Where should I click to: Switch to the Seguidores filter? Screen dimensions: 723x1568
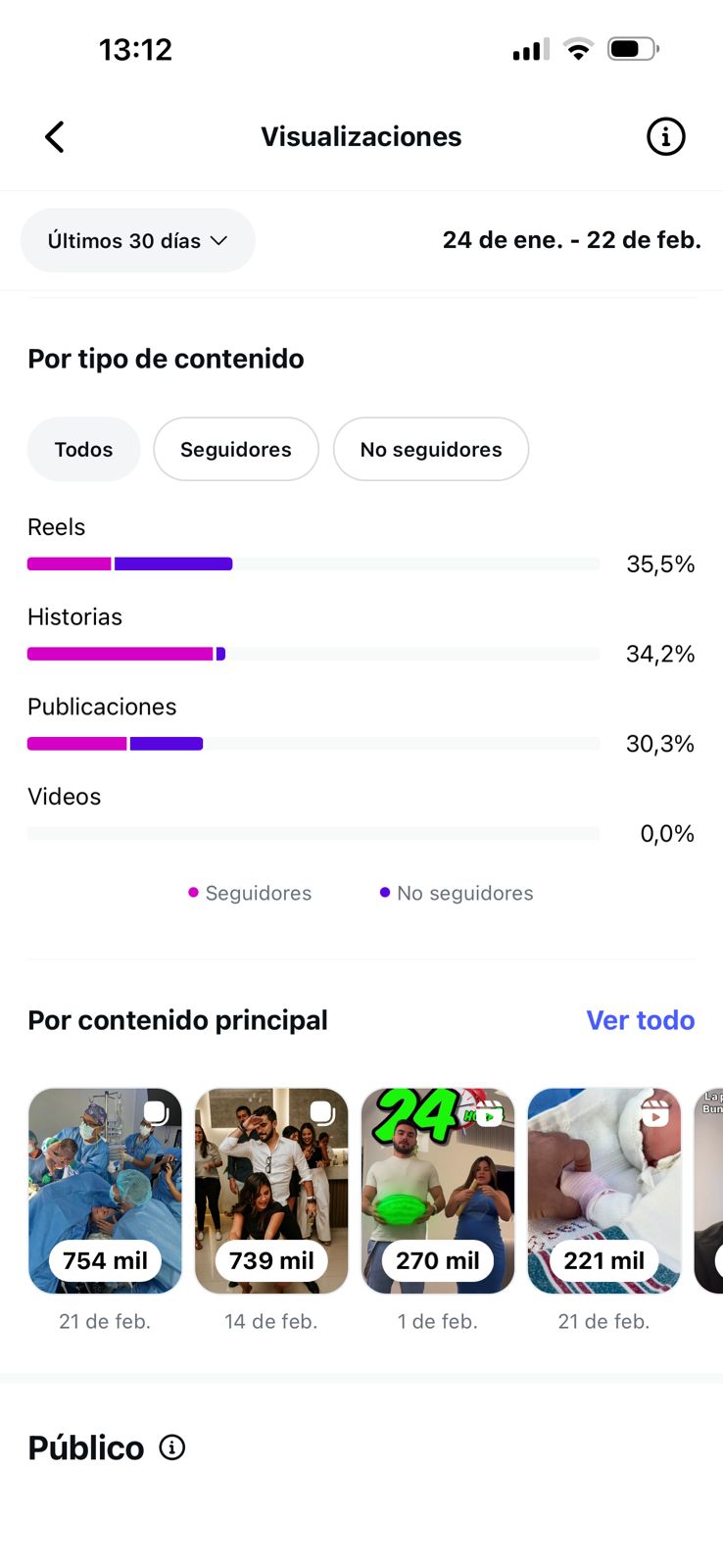coord(235,450)
